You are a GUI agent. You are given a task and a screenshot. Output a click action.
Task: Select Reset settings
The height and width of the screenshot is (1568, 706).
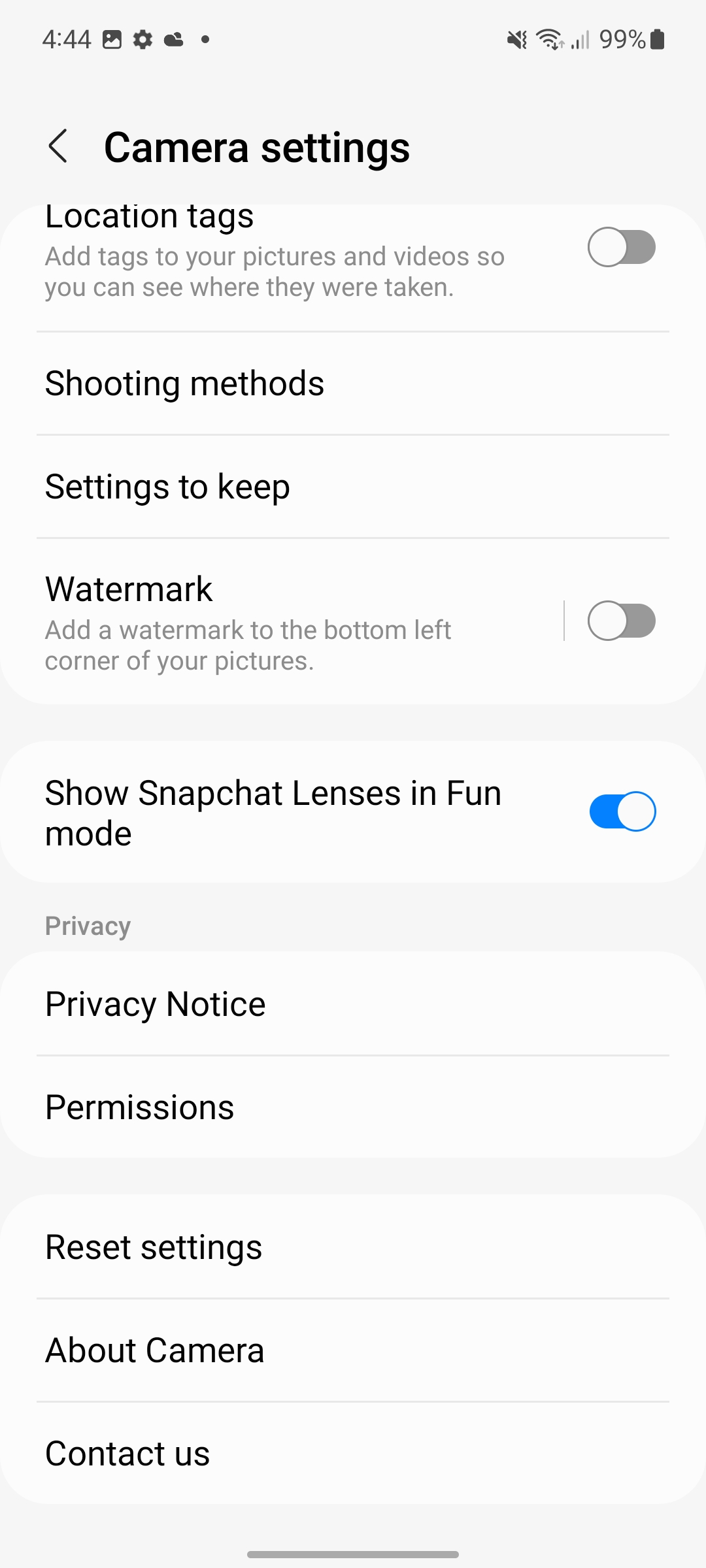tap(353, 1247)
